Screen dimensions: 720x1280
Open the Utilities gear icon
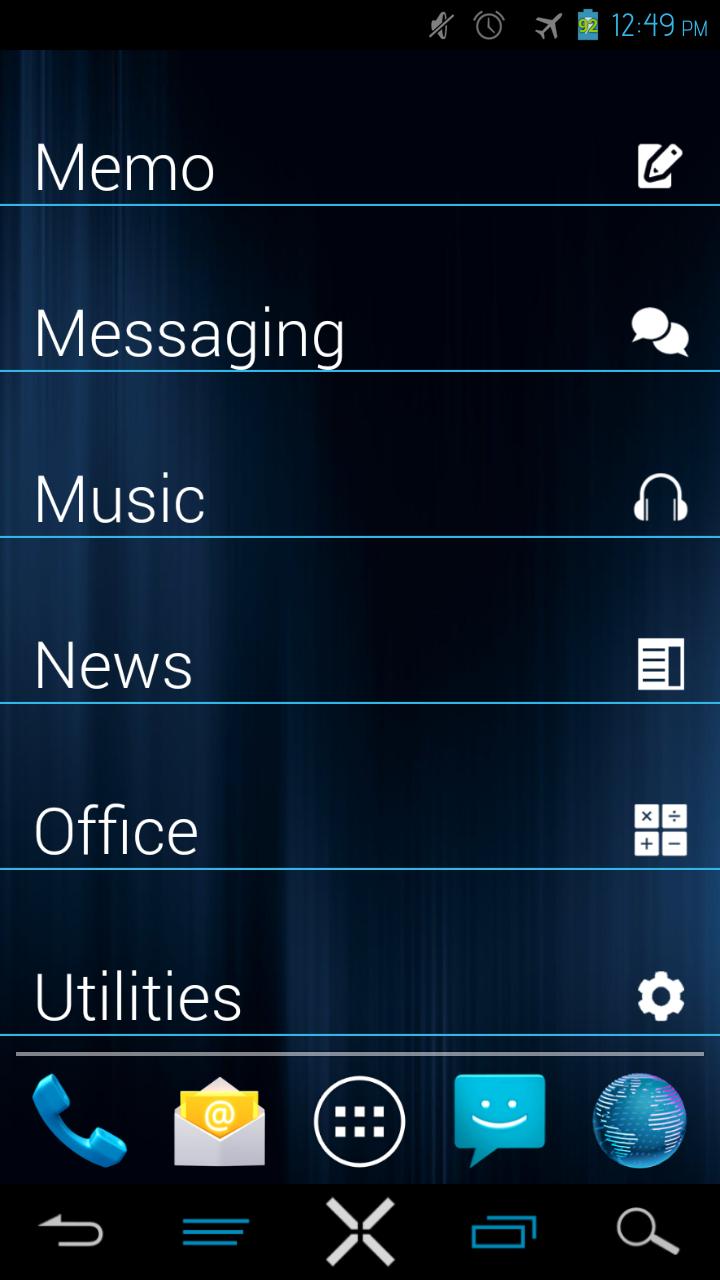pos(660,994)
